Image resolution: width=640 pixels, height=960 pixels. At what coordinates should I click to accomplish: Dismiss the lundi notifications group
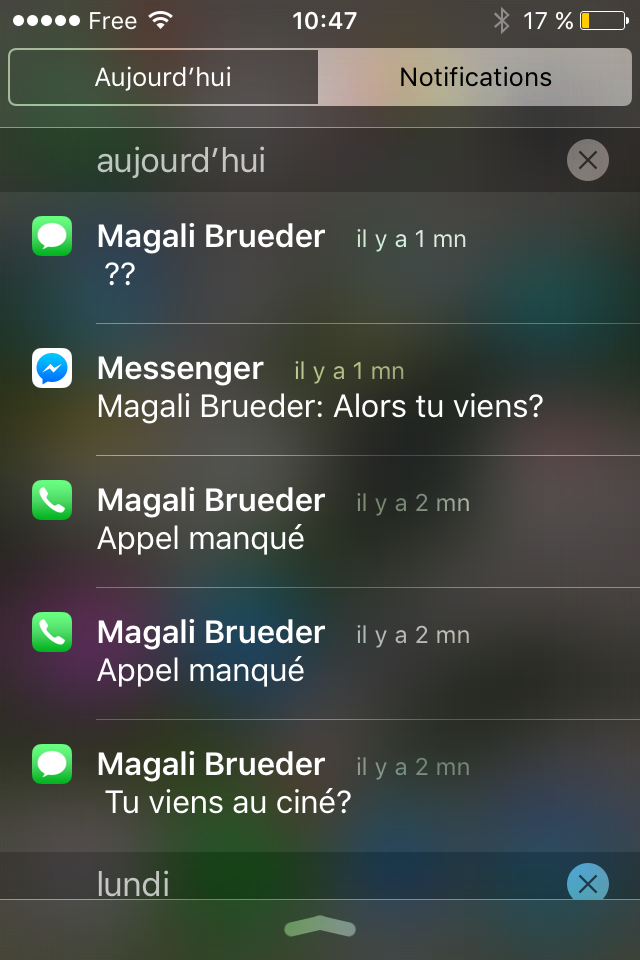click(587, 883)
